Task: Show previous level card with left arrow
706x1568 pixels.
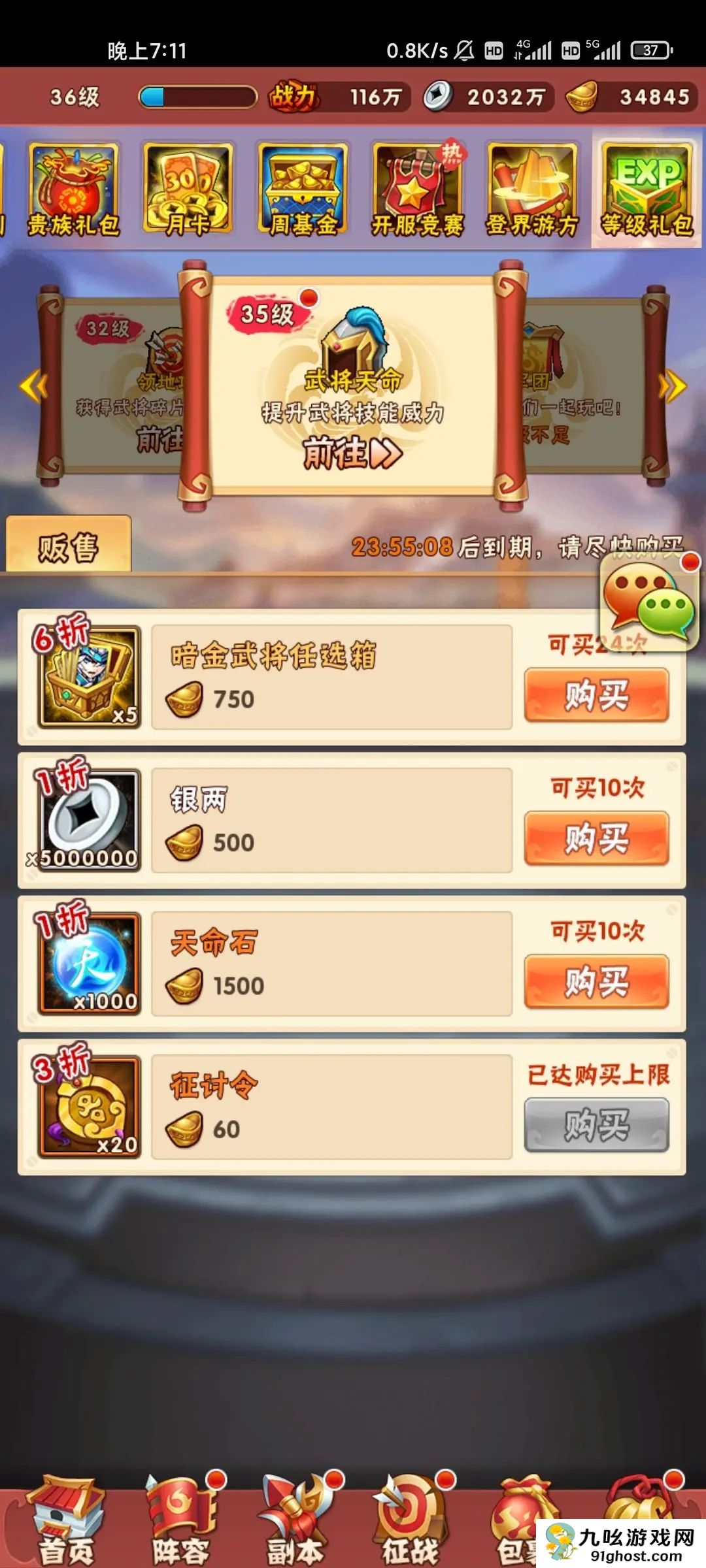Action: (x=33, y=386)
